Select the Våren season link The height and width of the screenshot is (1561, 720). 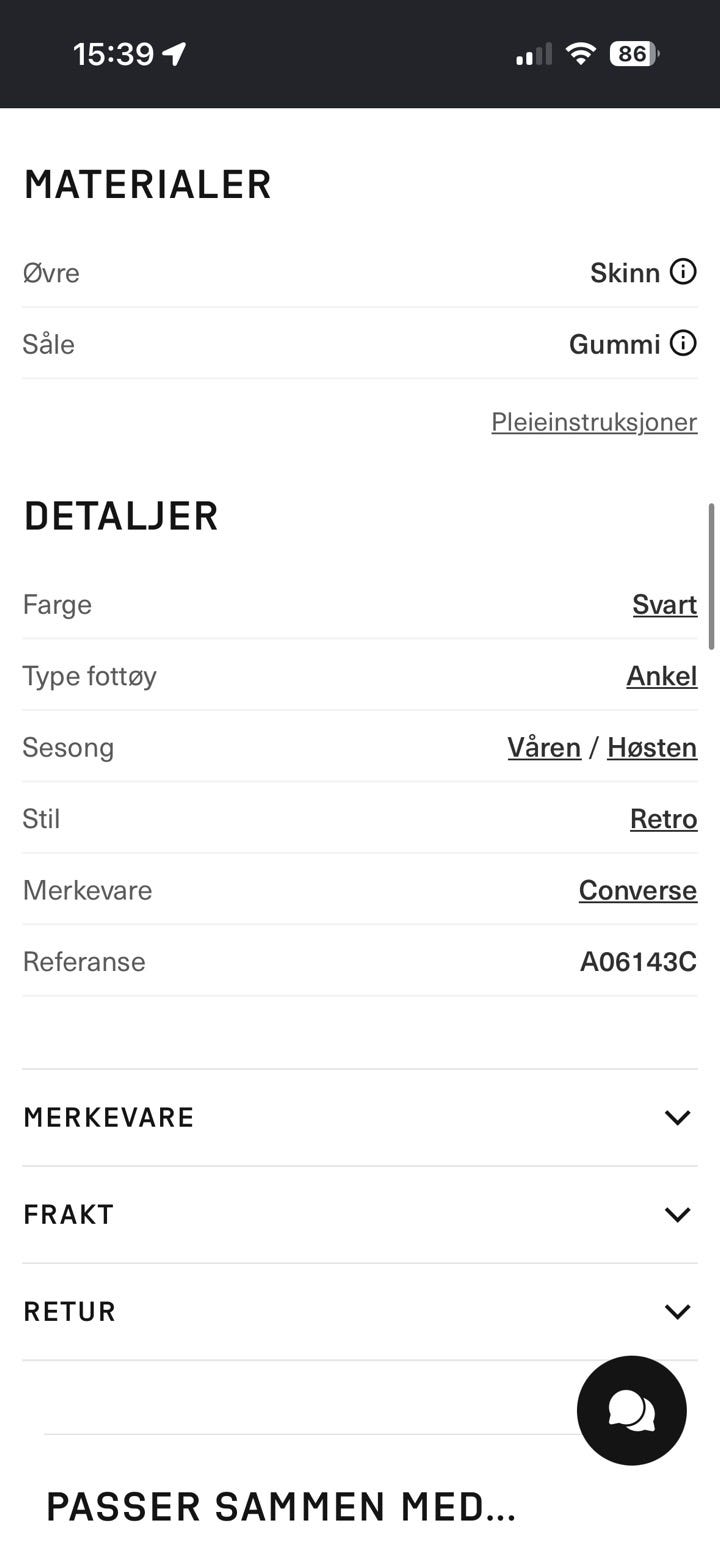pos(544,748)
